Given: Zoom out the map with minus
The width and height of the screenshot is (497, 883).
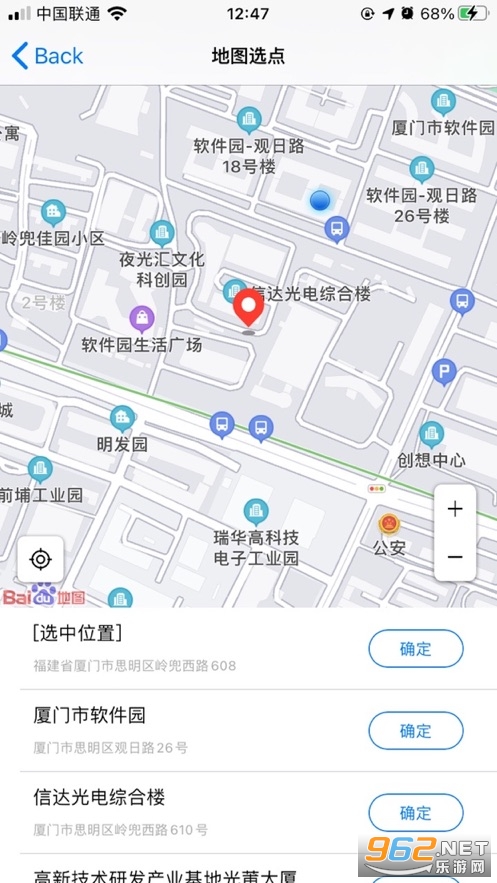Looking at the screenshot, I should click(x=455, y=557).
